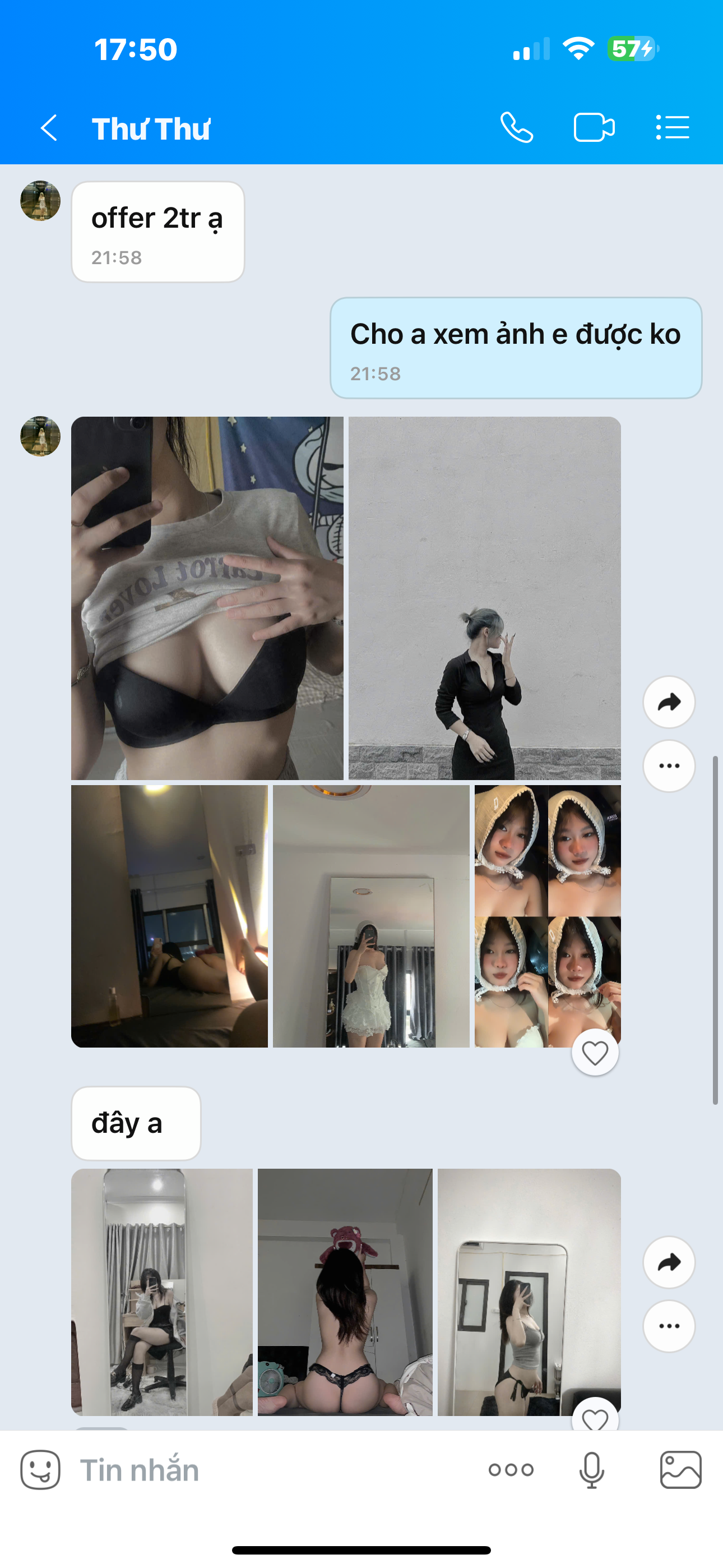Screen dimensions: 723x1568
Task: Open more options for album below "đây a"
Action: (x=669, y=1326)
